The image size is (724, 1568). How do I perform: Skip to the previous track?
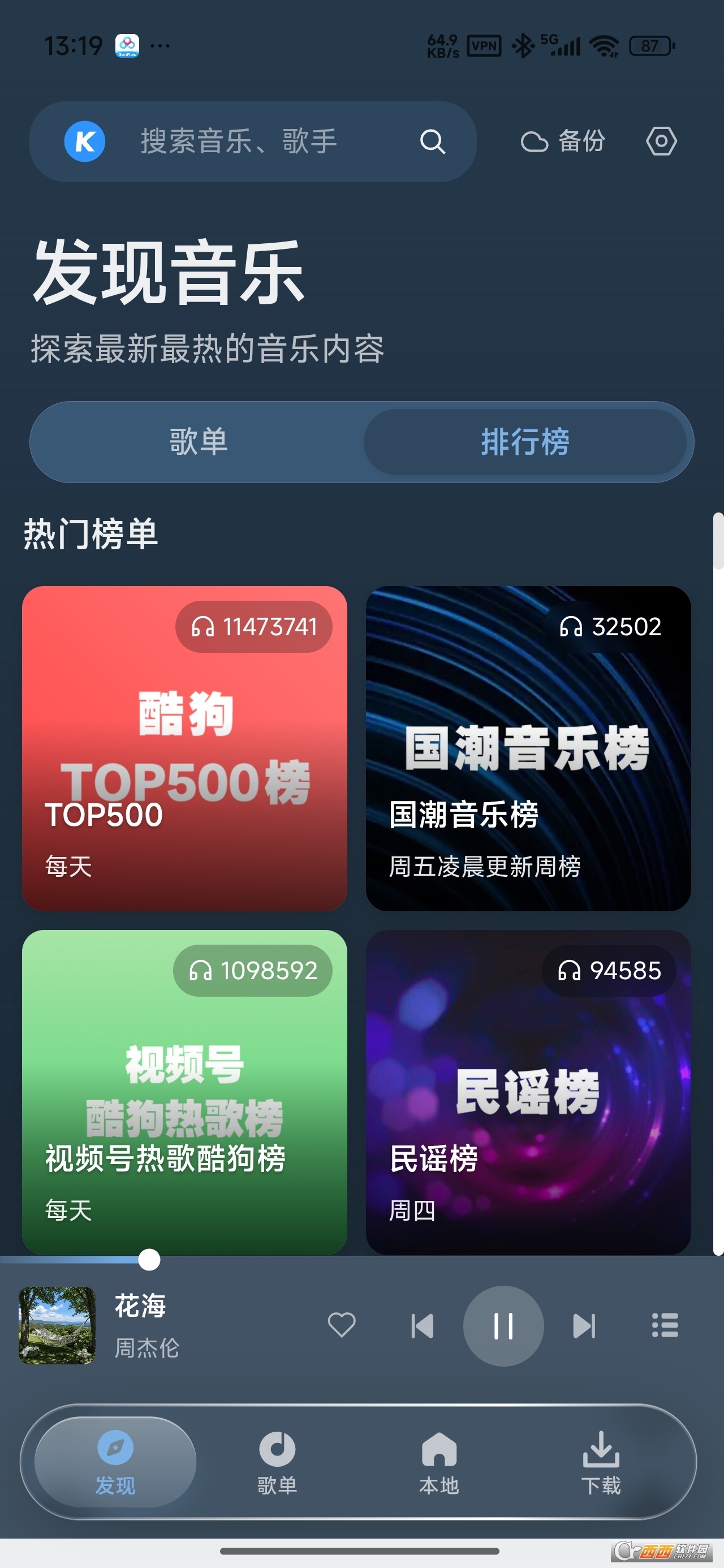(x=423, y=1326)
